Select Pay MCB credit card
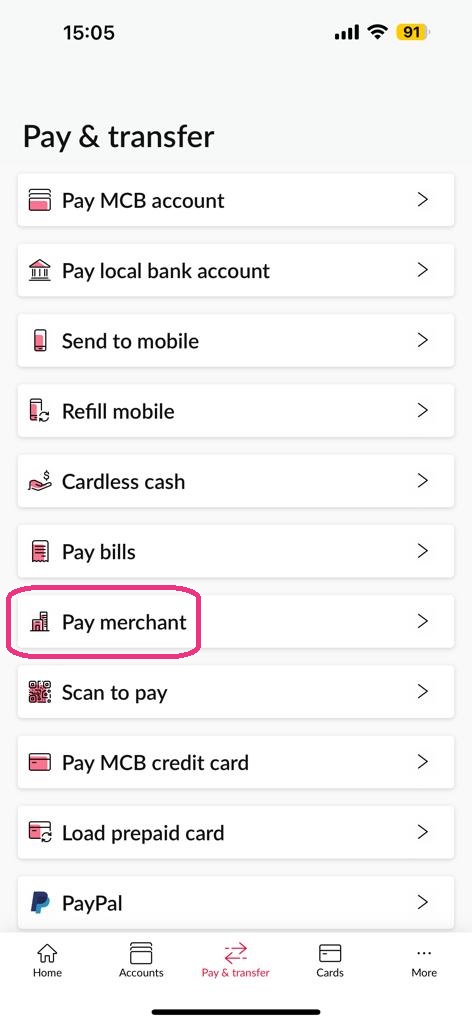472x1024 pixels. pos(236,762)
